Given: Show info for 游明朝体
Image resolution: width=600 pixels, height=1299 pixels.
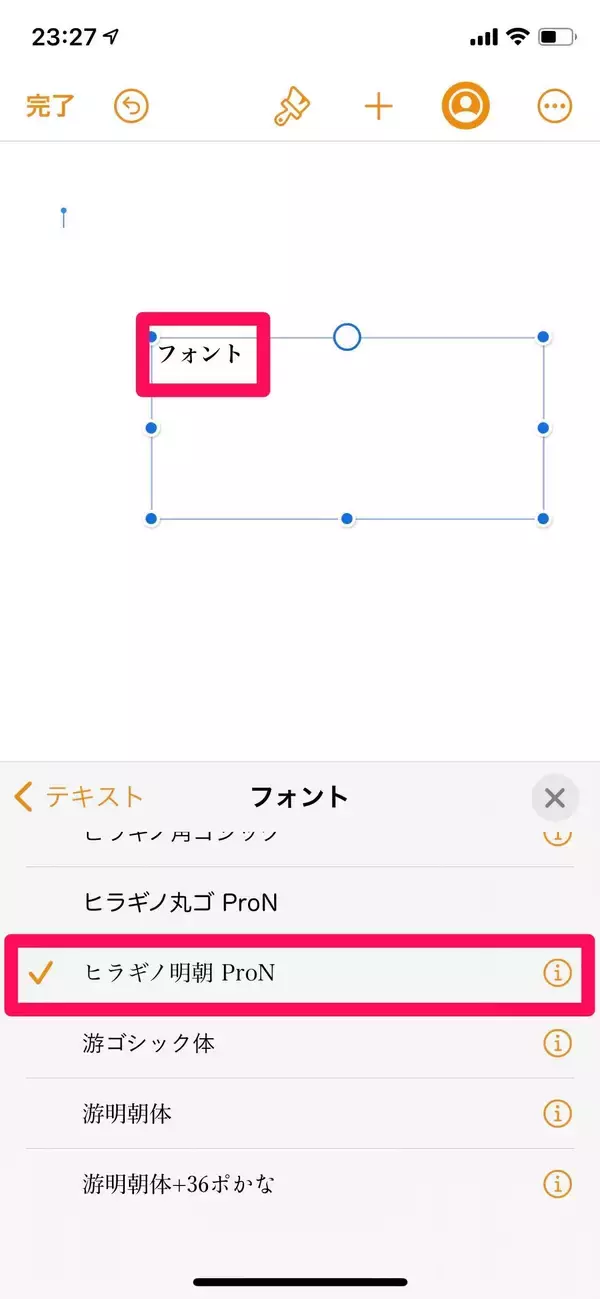Looking at the screenshot, I should [557, 1113].
